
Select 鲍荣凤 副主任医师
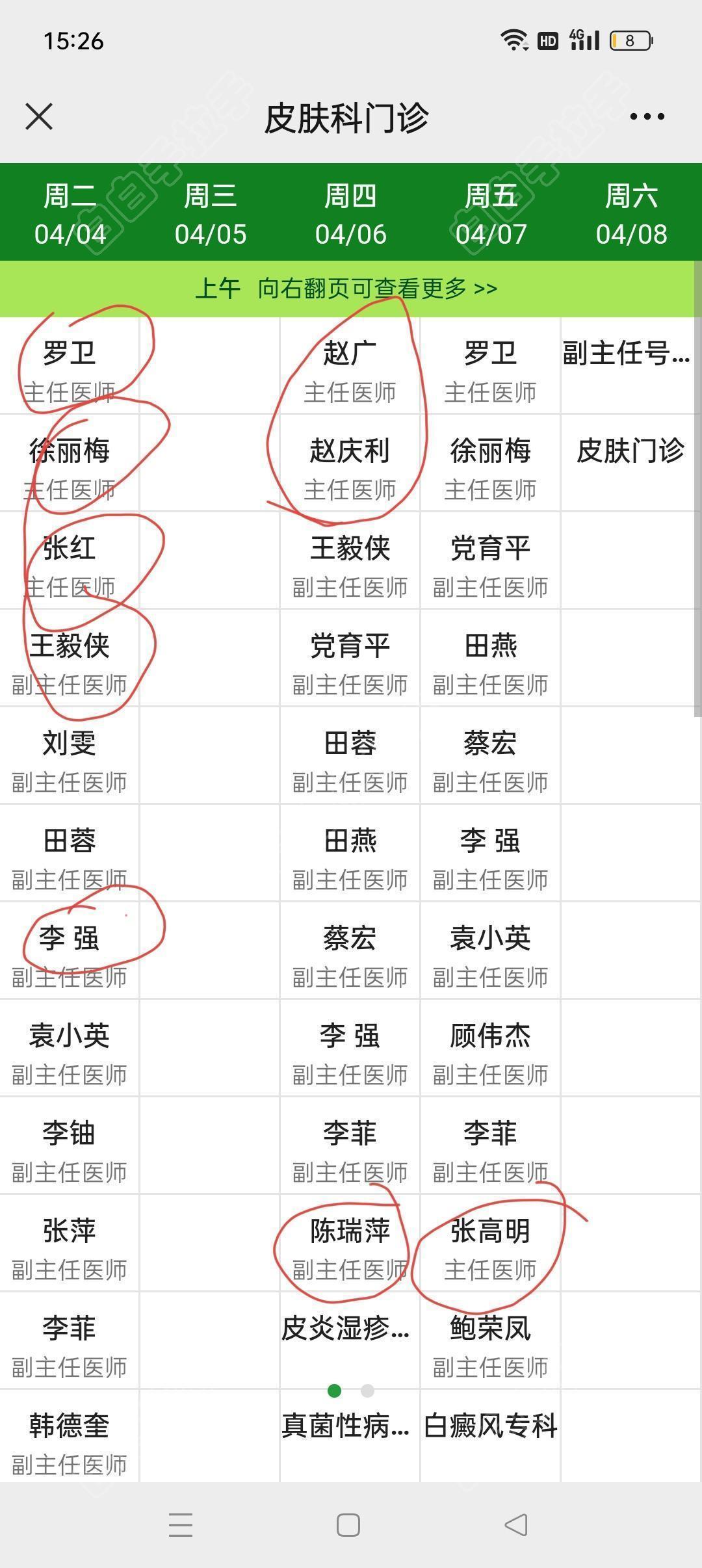click(491, 1341)
